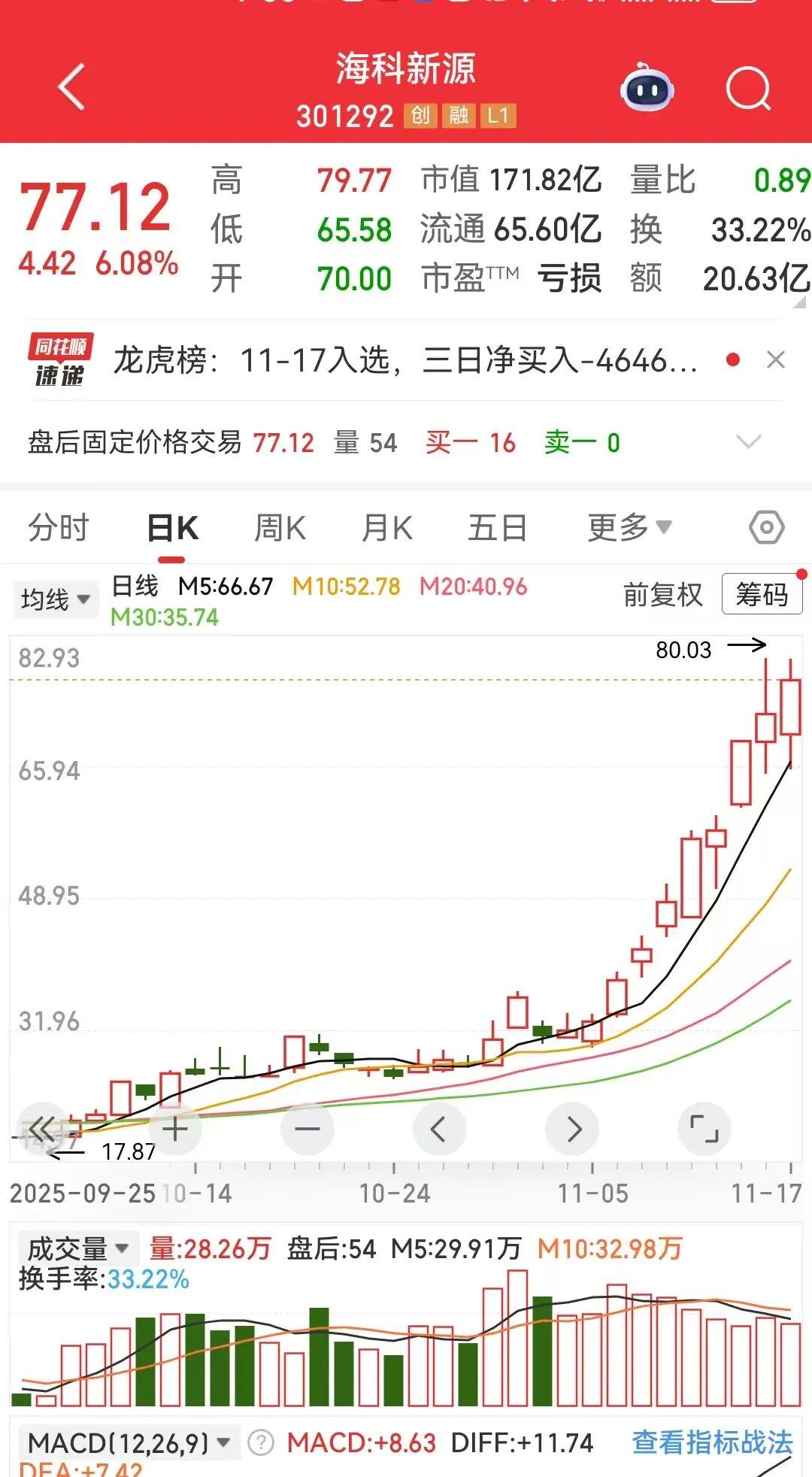
Task: Jump to earlier candles with double-left arrow
Action: click(x=43, y=1128)
